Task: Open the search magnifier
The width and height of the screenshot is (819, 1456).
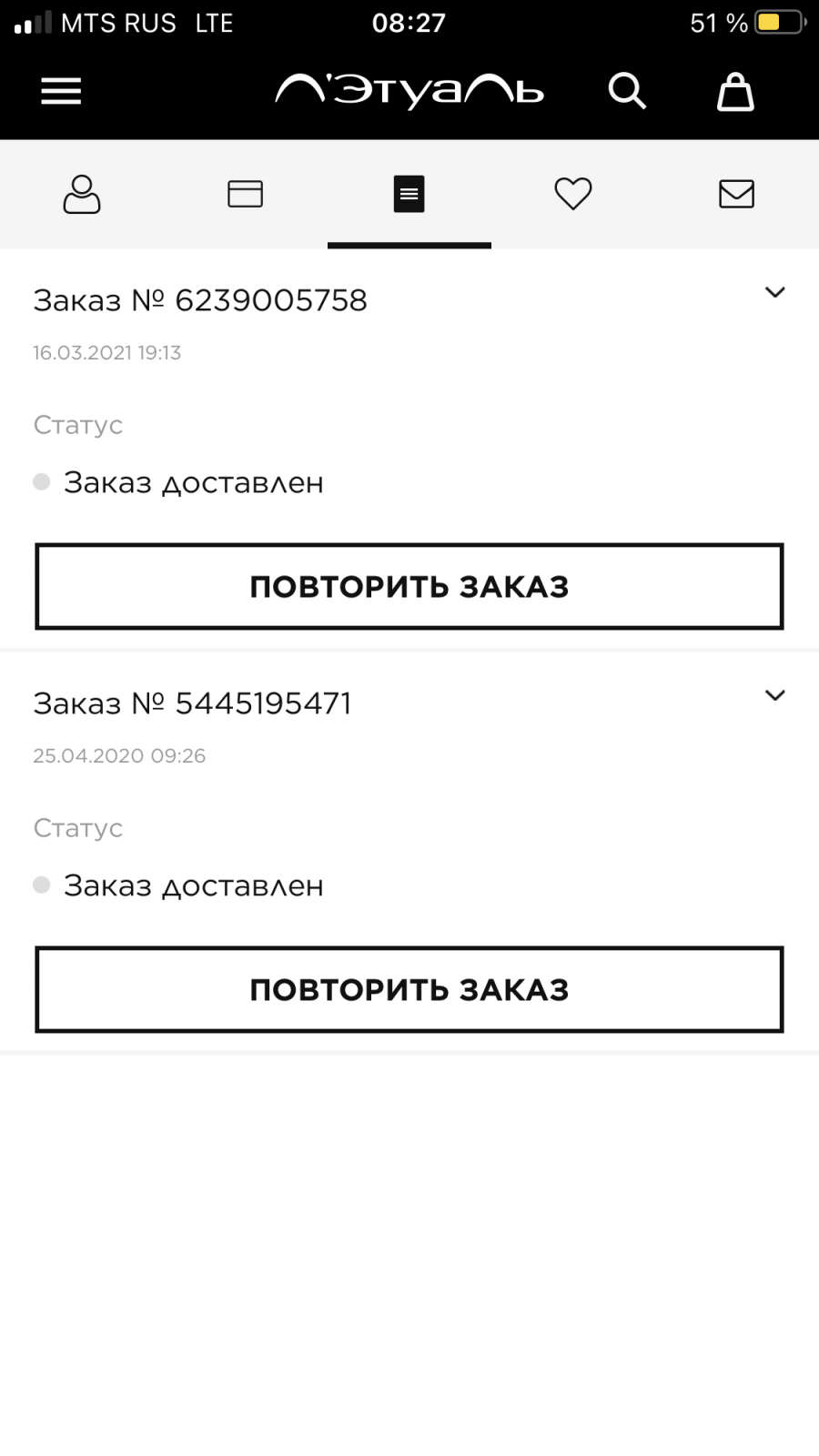Action: pos(627,91)
